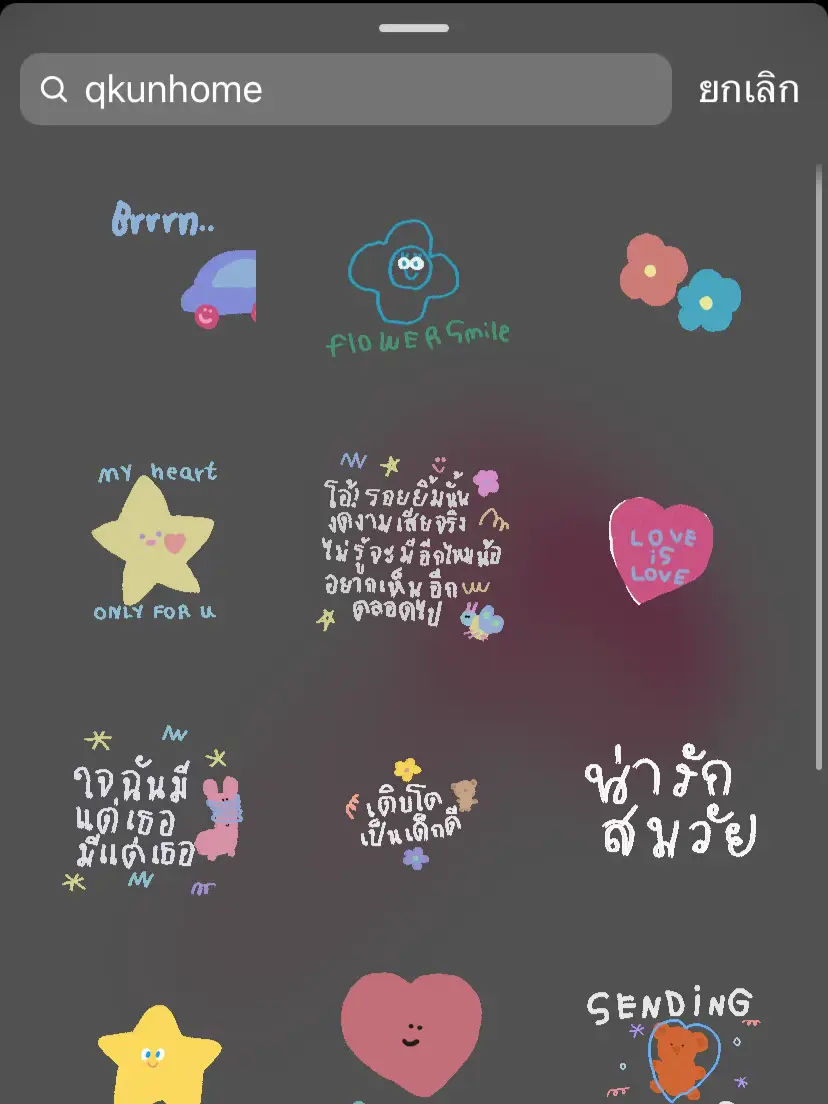Select the pink heart inside the yellow star
This screenshot has width=828, height=1104.
pyautogui.click(x=174, y=542)
